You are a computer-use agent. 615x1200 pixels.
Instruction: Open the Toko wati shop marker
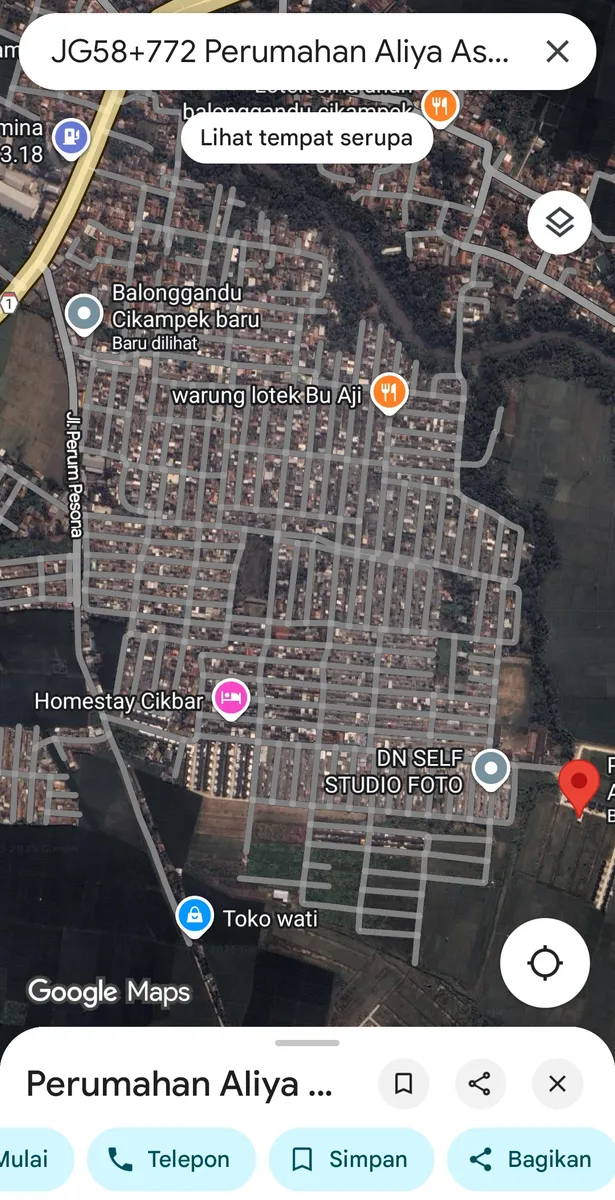coord(194,915)
